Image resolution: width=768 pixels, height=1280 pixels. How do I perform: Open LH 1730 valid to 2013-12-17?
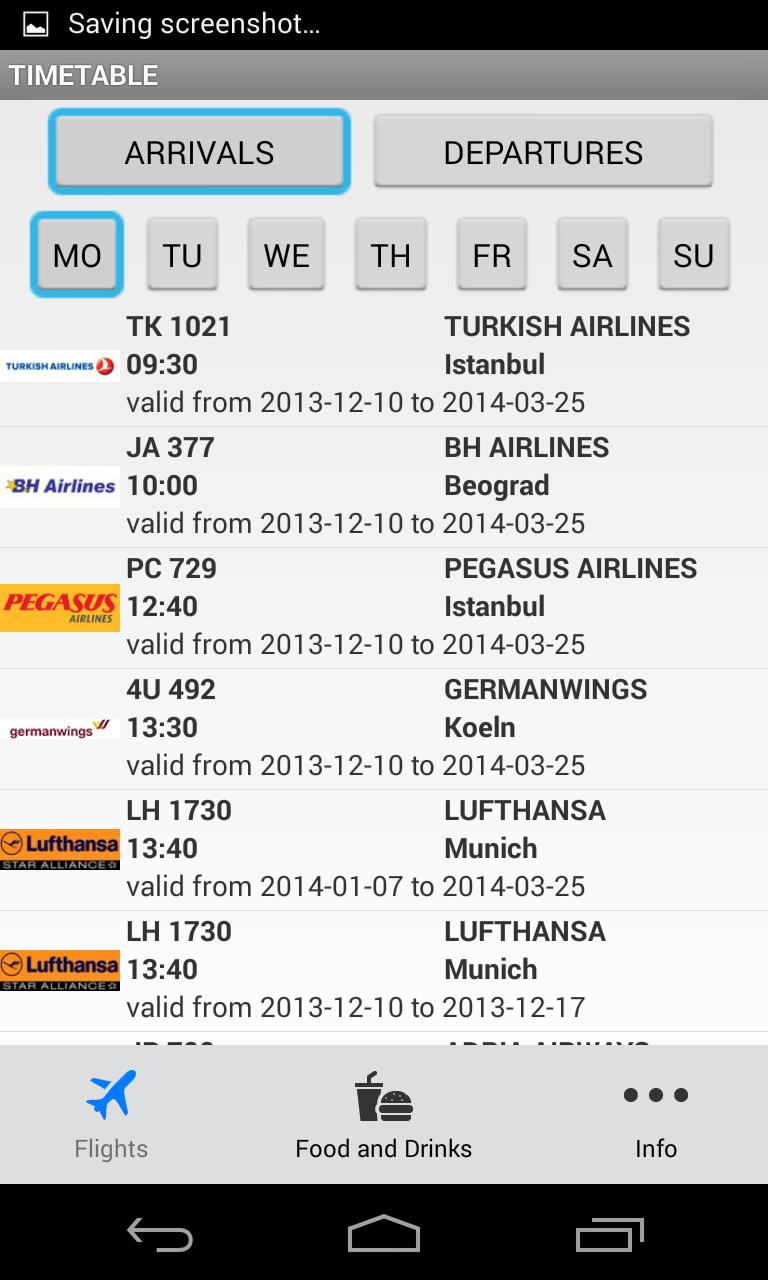(x=384, y=970)
